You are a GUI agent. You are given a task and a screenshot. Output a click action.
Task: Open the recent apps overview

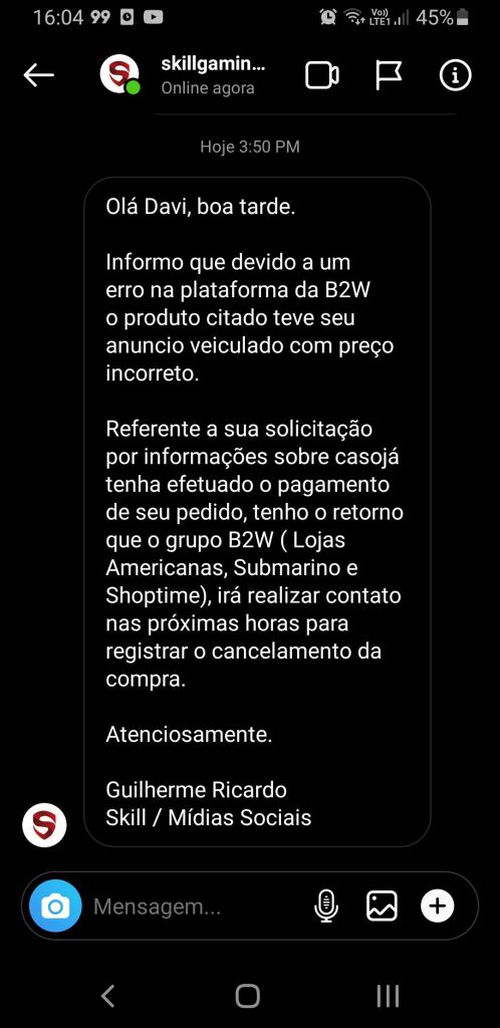[388, 995]
